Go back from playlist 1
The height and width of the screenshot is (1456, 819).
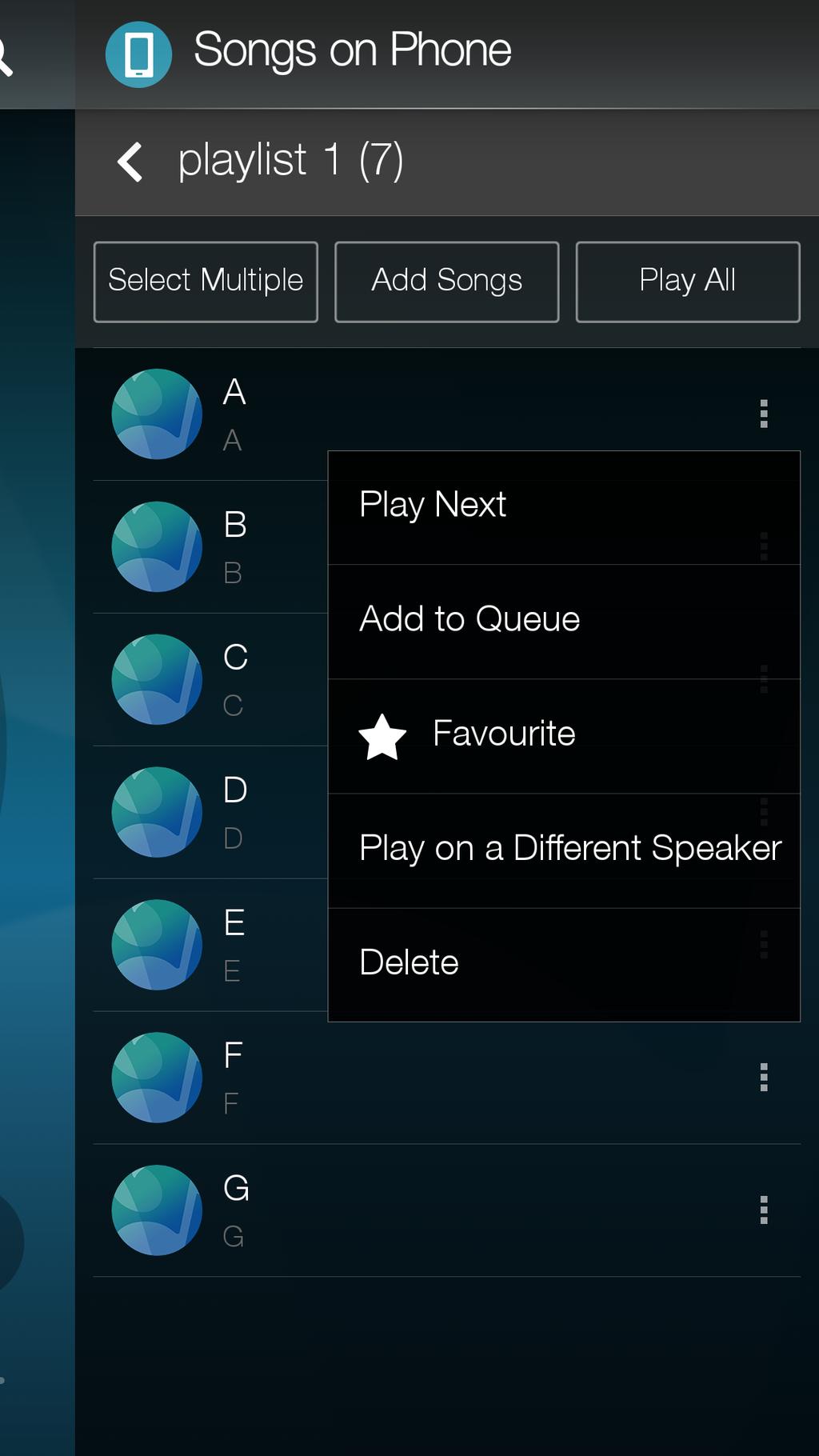click(x=130, y=162)
